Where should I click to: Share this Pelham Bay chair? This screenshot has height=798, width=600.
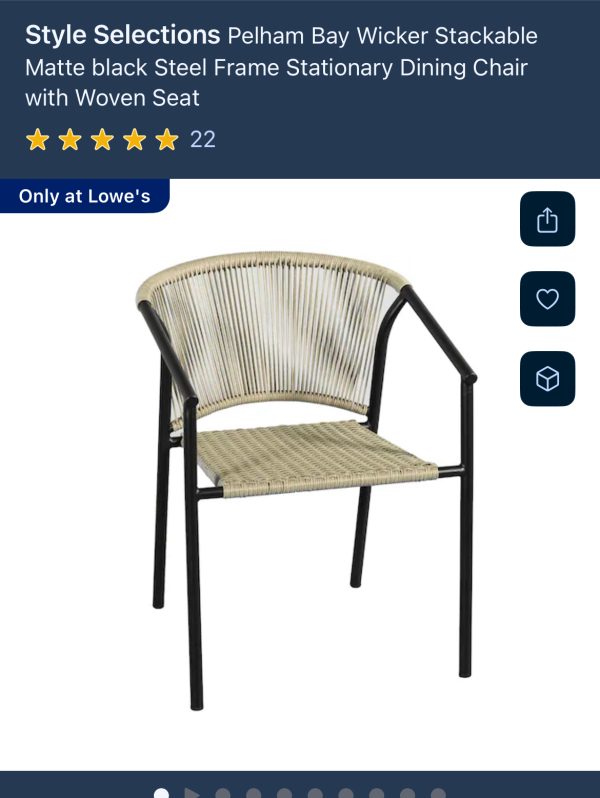[547, 219]
